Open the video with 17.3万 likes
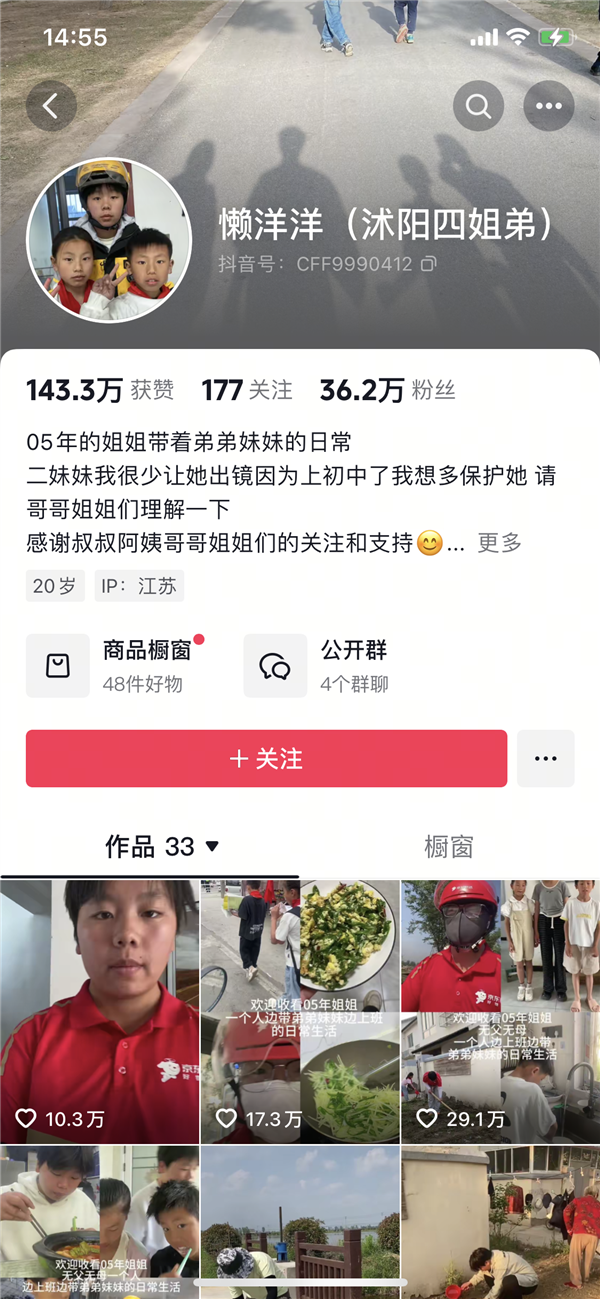 [300, 1010]
